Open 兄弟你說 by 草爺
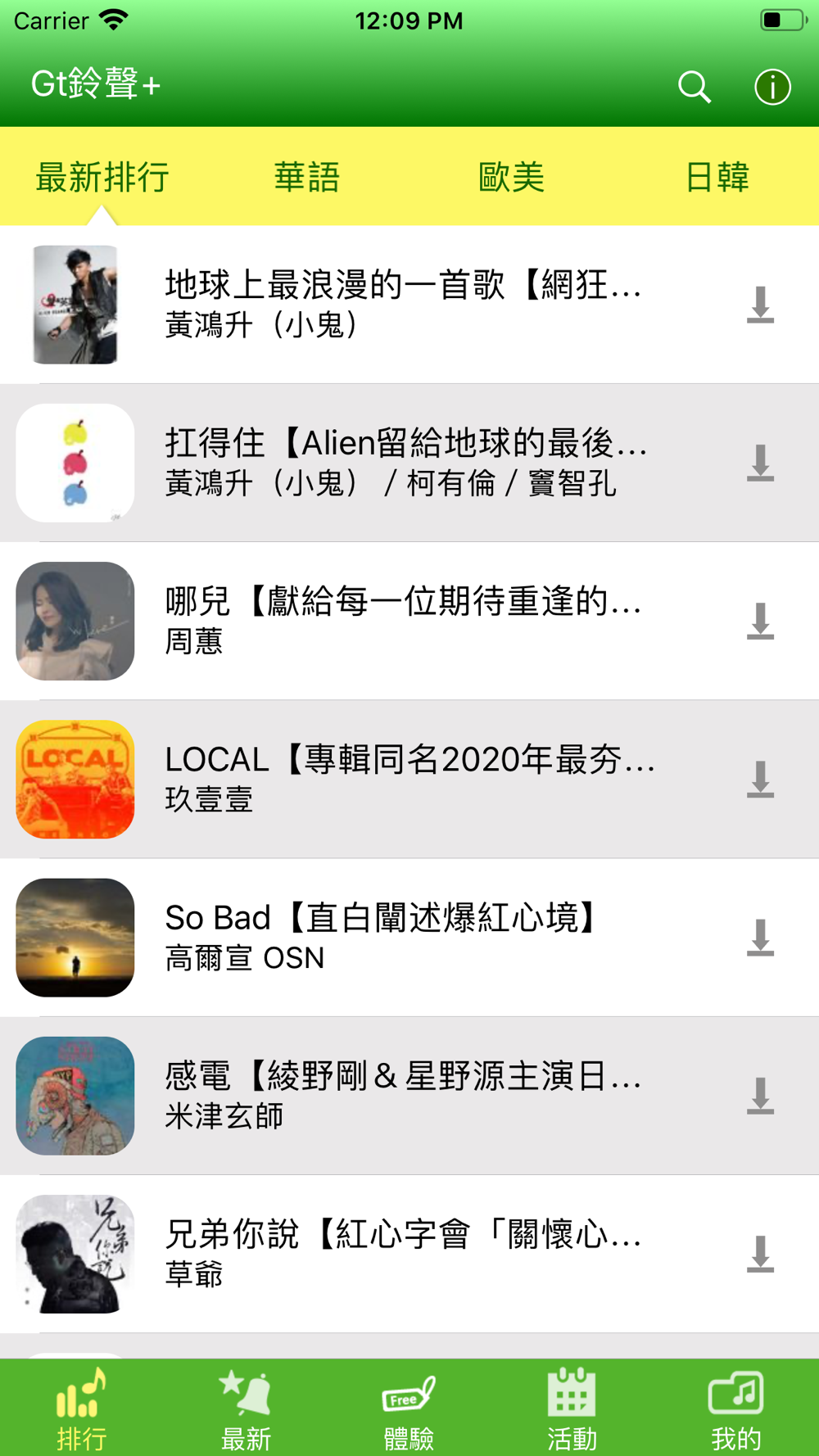This screenshot has width=819, height=1456. 409,1254
